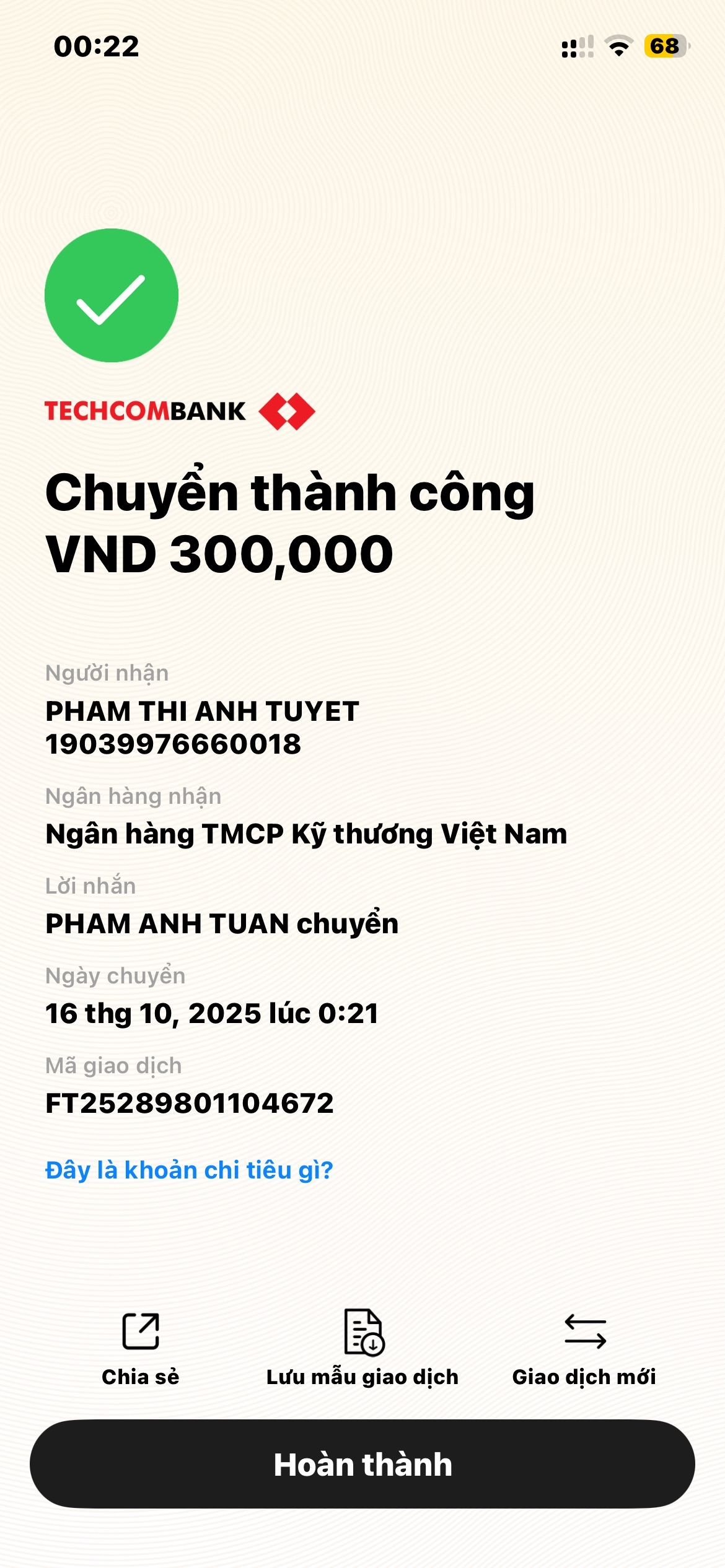Share the receipt via Chia sẻ
The width and height of the screenshot is (725, 1568).
point(141,1348)
